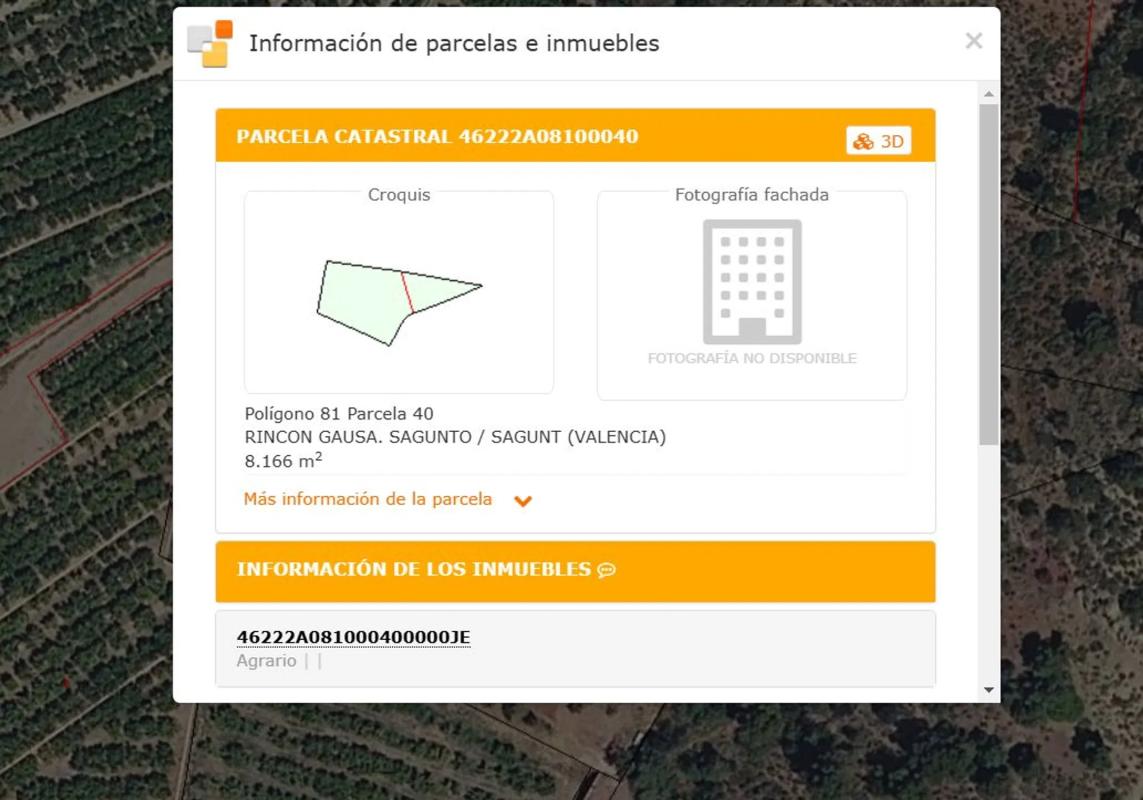The image size is (1143, 800).
Task: Tap the scrollbar up arrow
Action: [989, 94]
